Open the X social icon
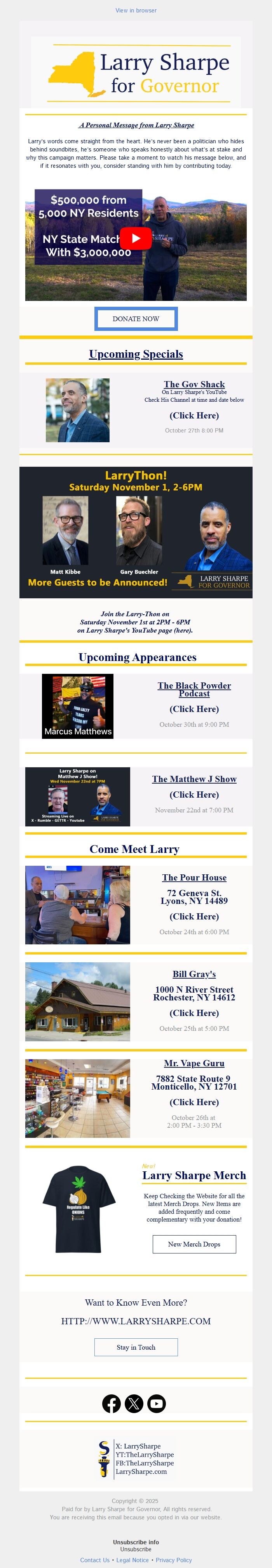 (134, 1404)
